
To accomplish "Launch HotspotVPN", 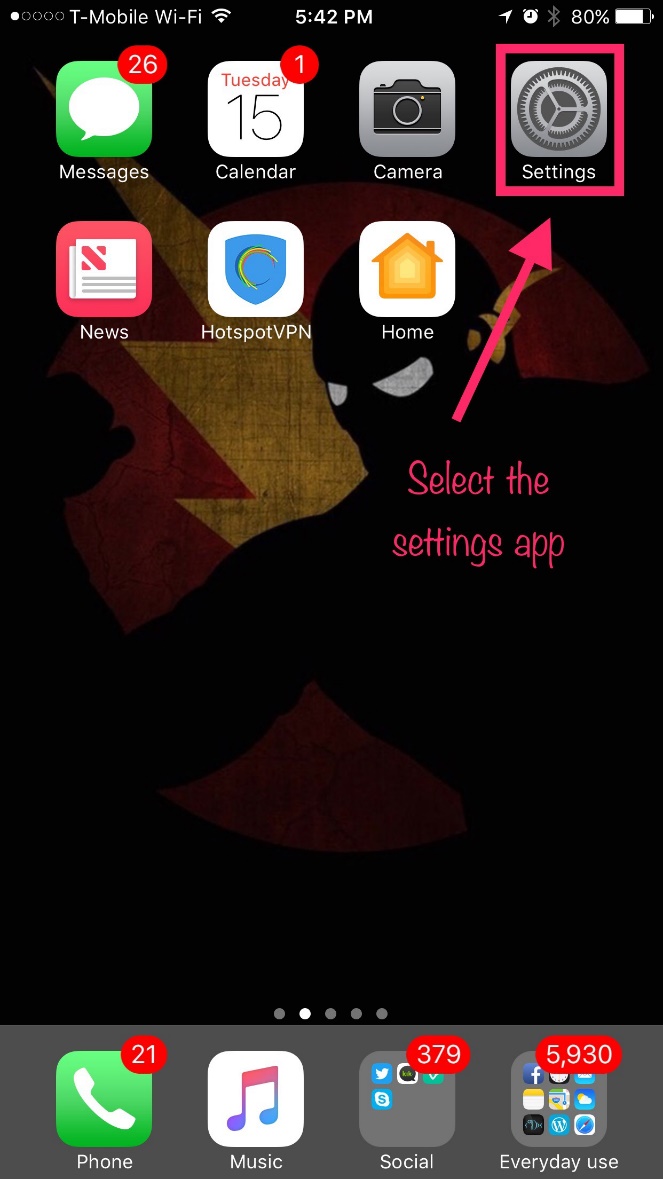I will point(256,269).
